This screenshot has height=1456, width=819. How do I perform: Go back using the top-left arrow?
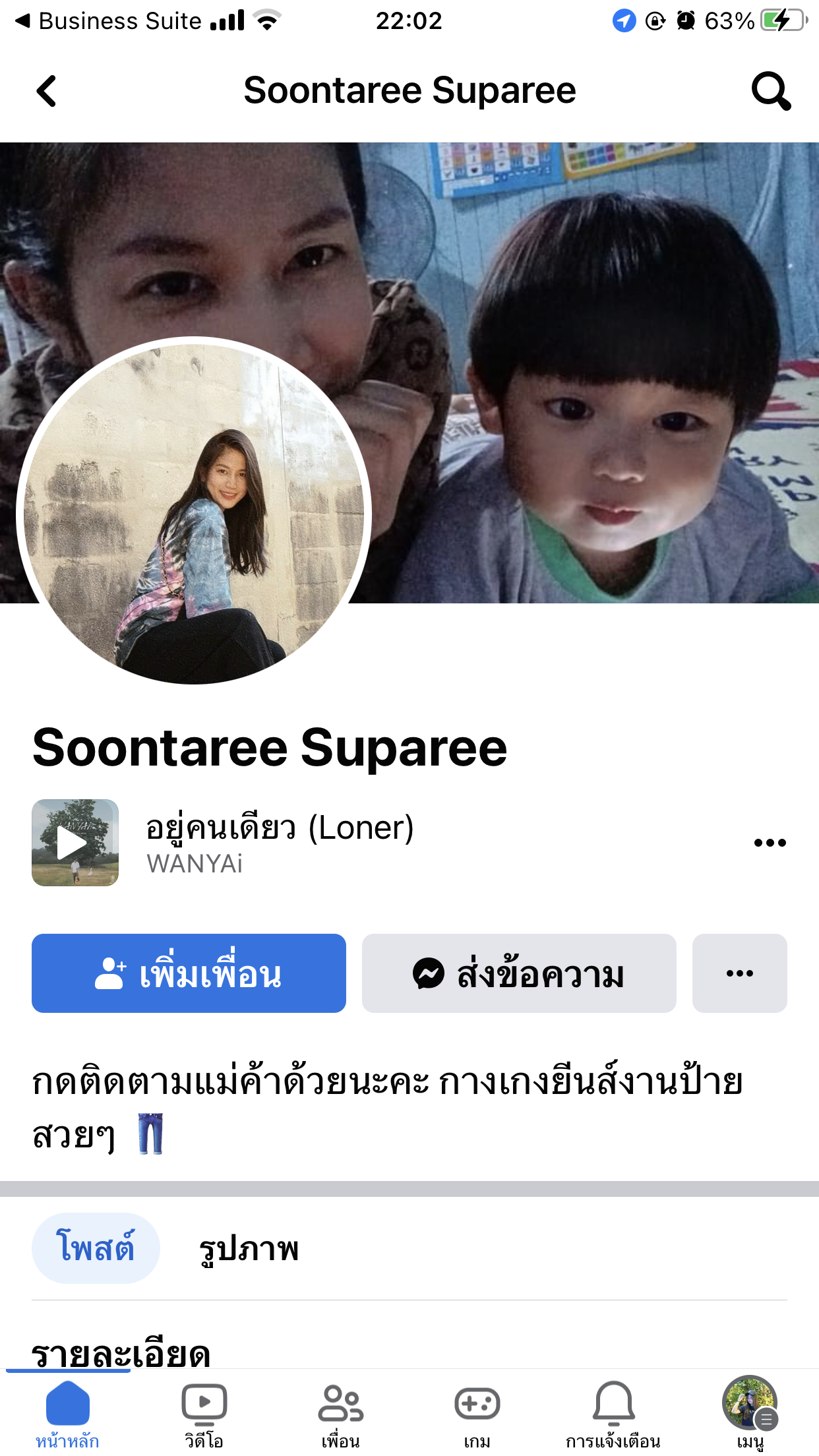point(46,91)
